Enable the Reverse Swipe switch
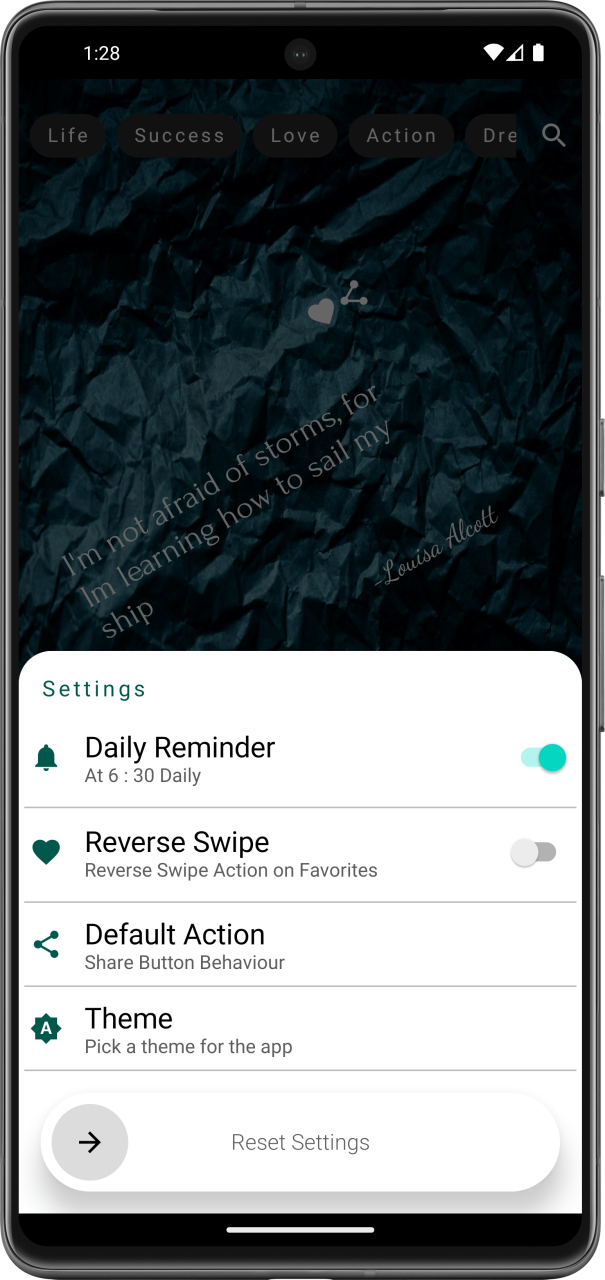This screenshot has width=605, height=1280. (x=533, y=853)
